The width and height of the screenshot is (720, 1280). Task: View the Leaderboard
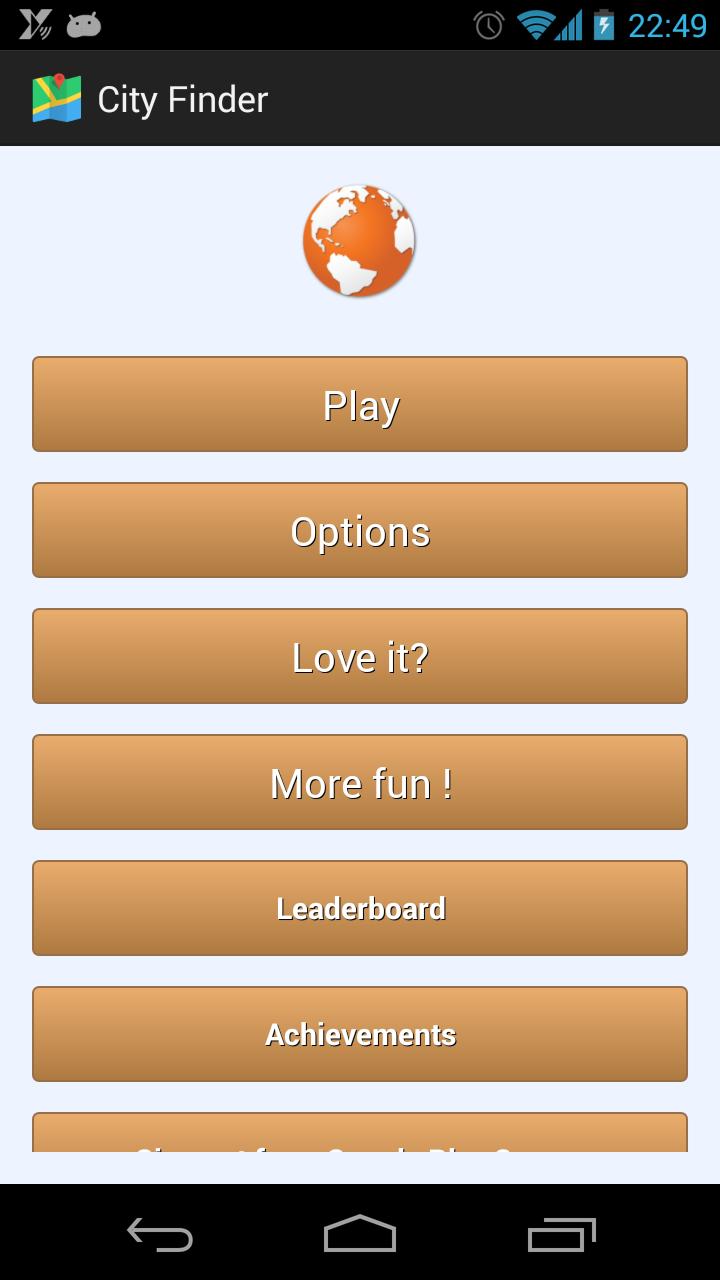point(360,908)
